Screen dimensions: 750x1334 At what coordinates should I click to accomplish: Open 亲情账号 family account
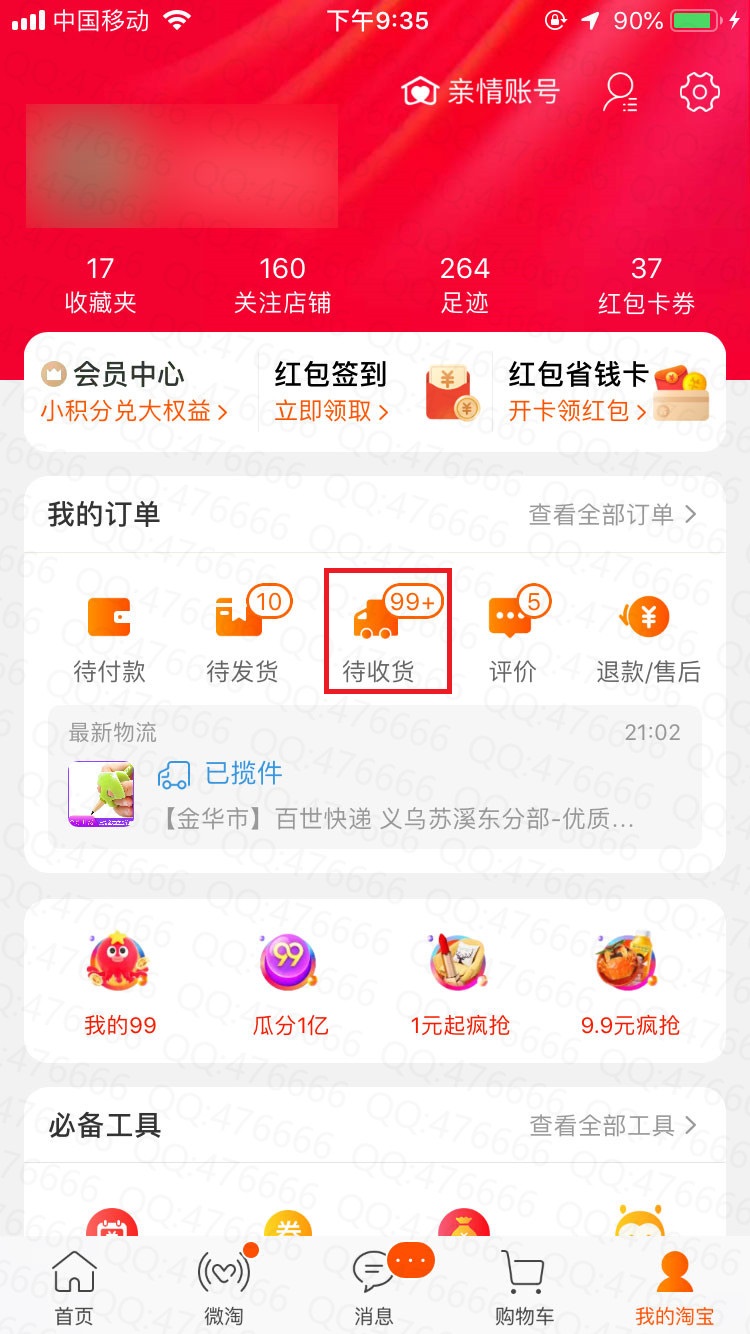click(481, 92)
